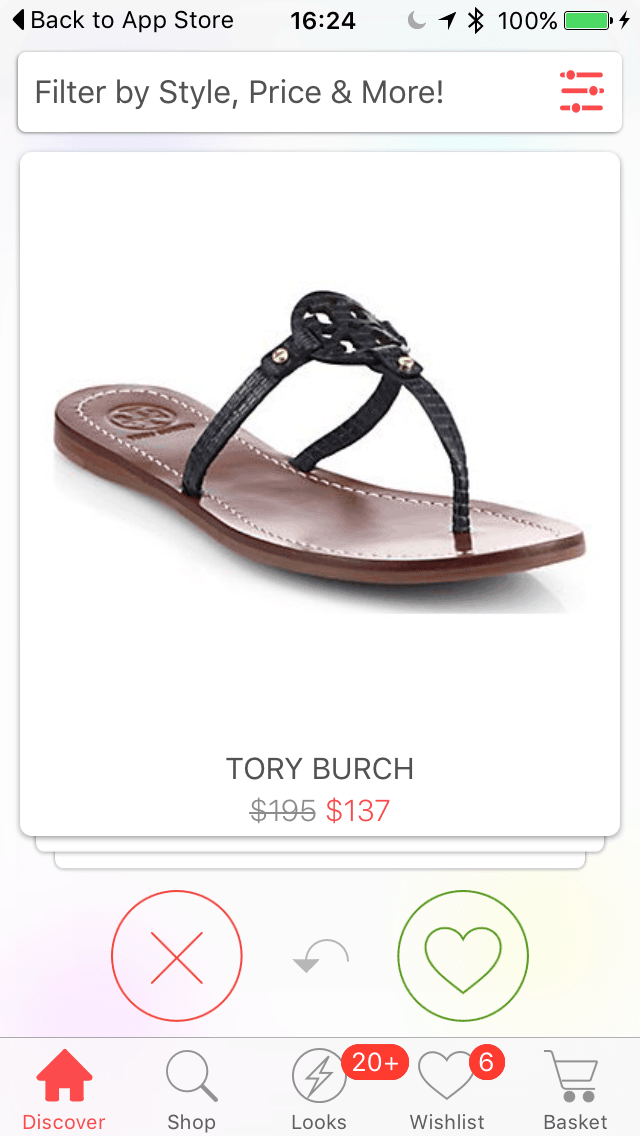View the Wishlist tab
This screenshot has width=640, height=1136.
pyautogui.click(x=447, y=1090)
